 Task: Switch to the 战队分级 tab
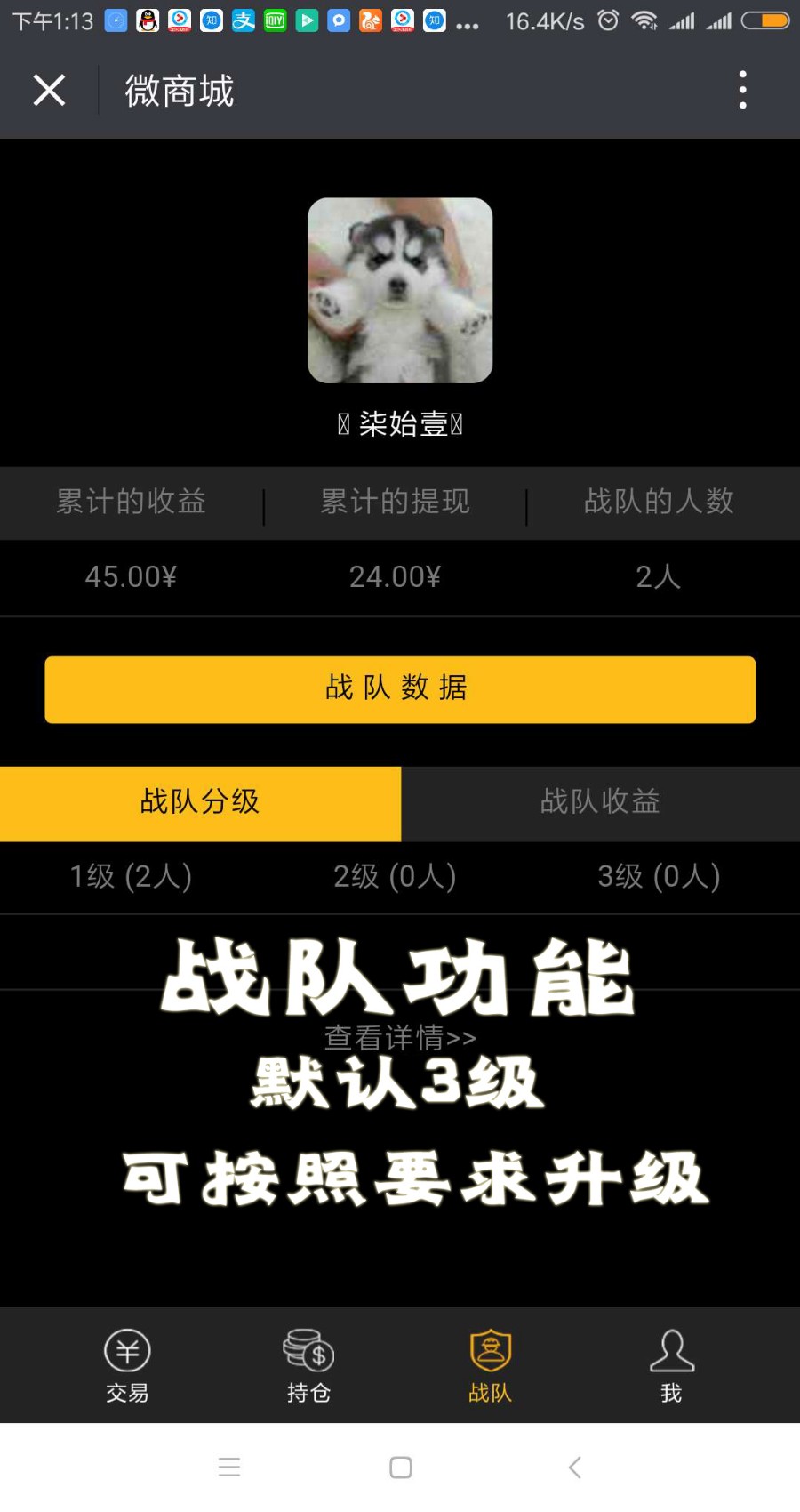(x=200, y=802)
